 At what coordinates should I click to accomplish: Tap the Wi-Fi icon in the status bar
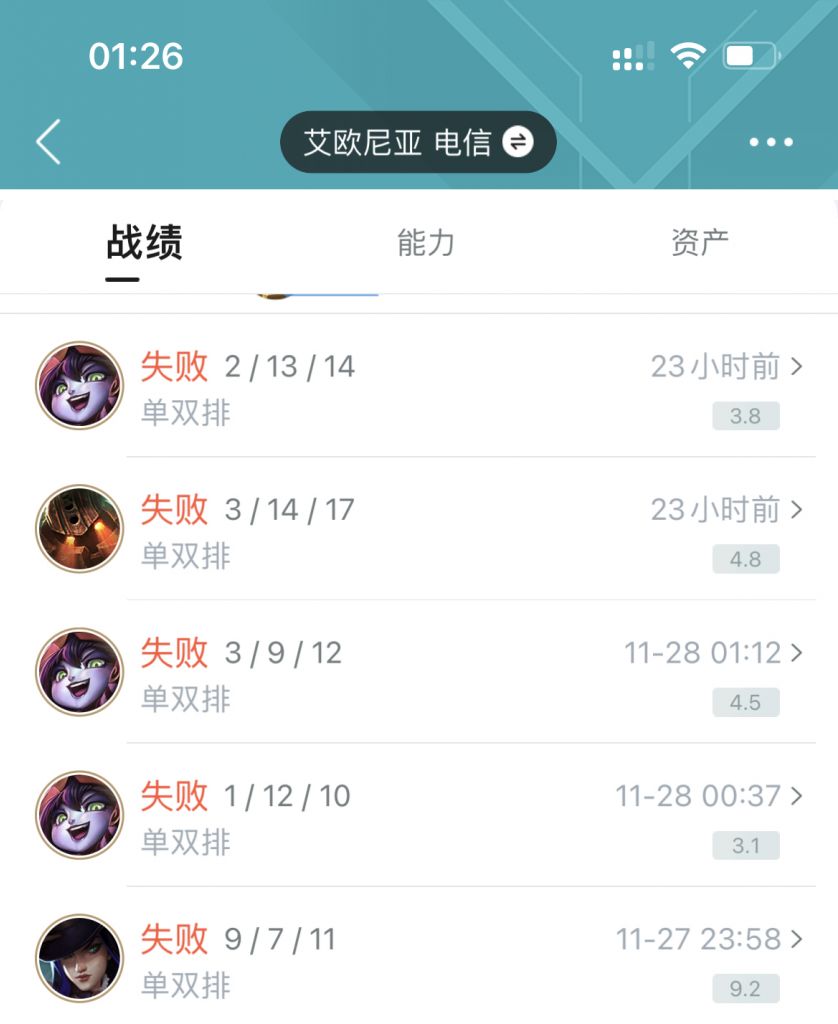point(689,55)
